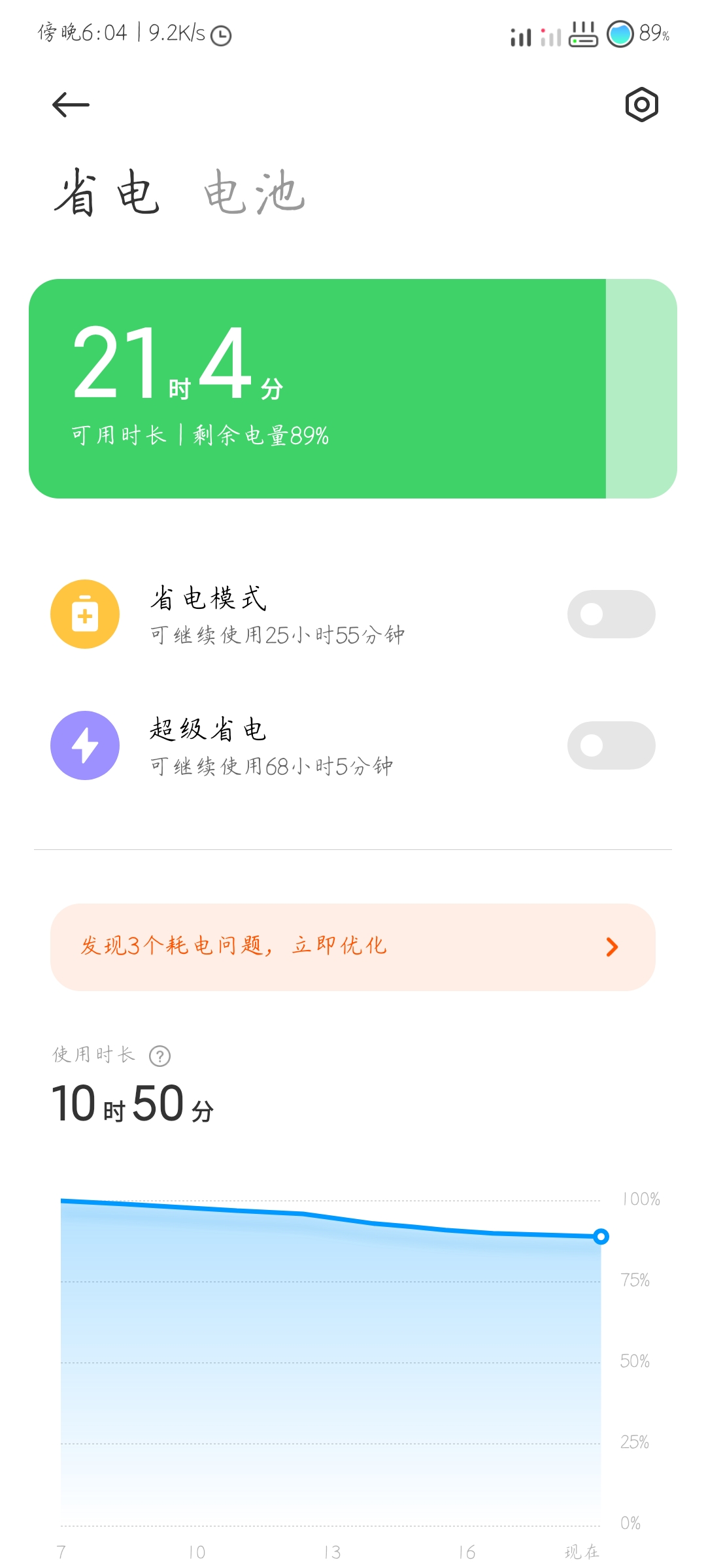
Task: Turn on 超级省电 toggle
Action: 611,745
